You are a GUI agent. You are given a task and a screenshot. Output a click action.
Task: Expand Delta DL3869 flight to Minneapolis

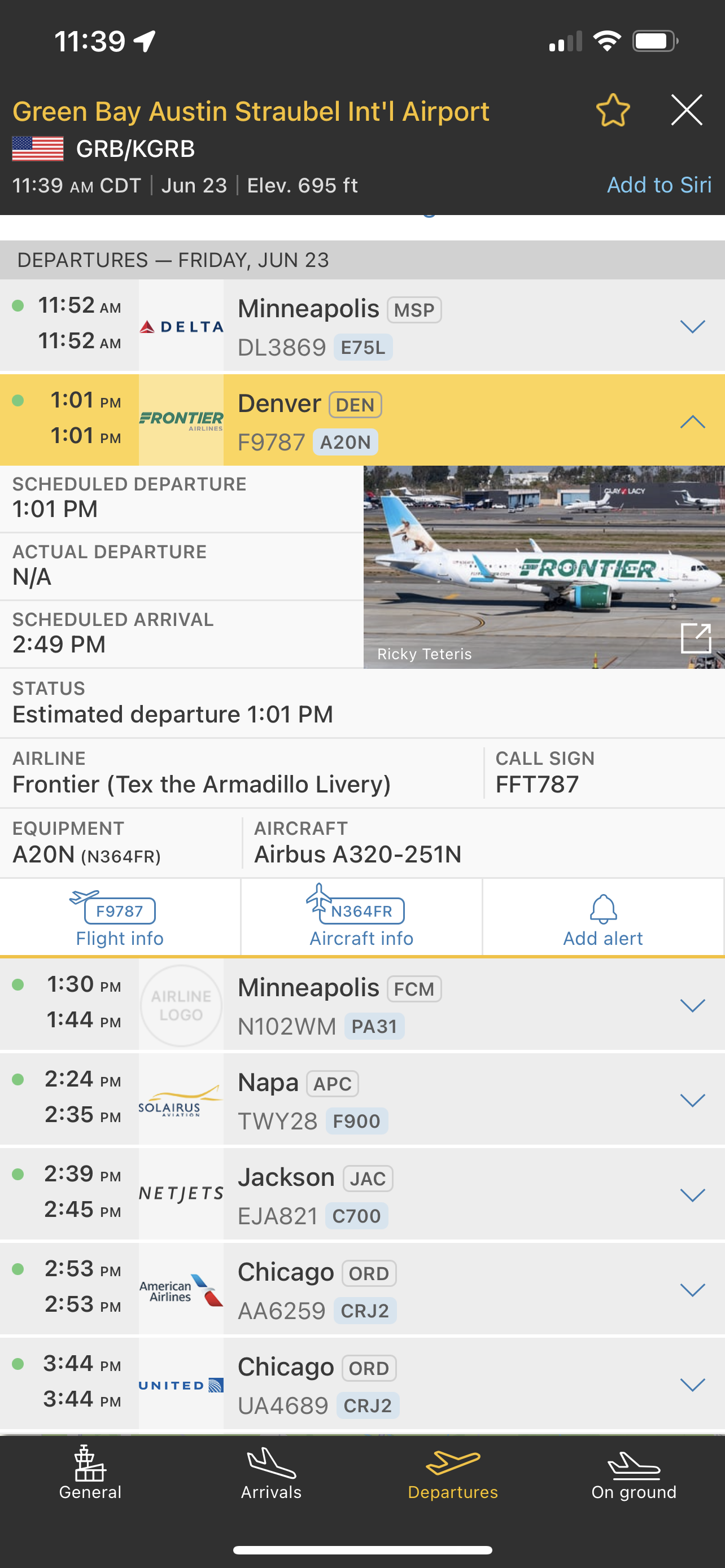[692, 327]
